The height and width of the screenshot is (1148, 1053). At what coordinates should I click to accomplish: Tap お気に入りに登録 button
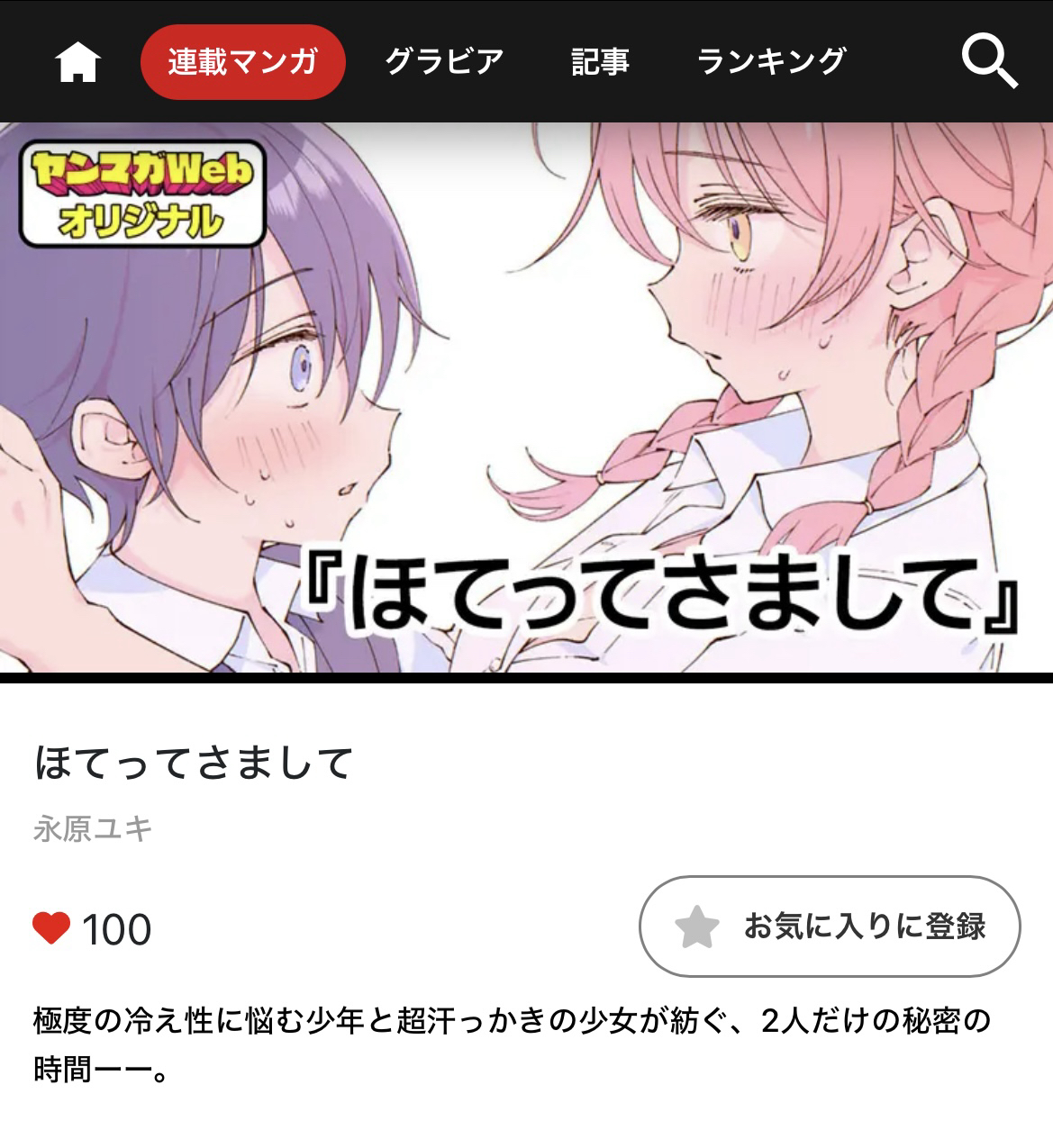[x=830, y=927]
